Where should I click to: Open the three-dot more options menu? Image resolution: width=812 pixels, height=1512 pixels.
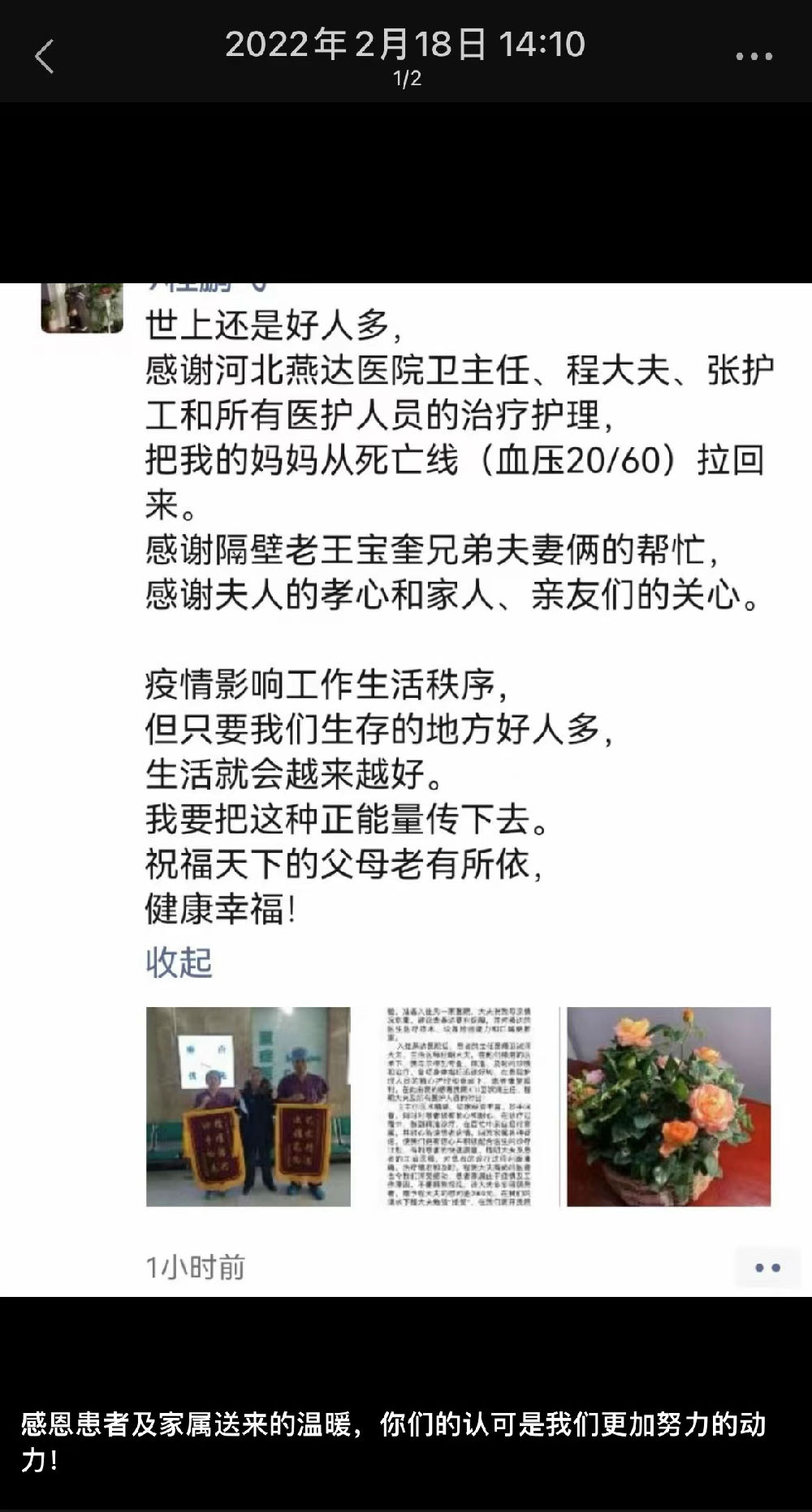pyautogui.click(x=754, y=57)
